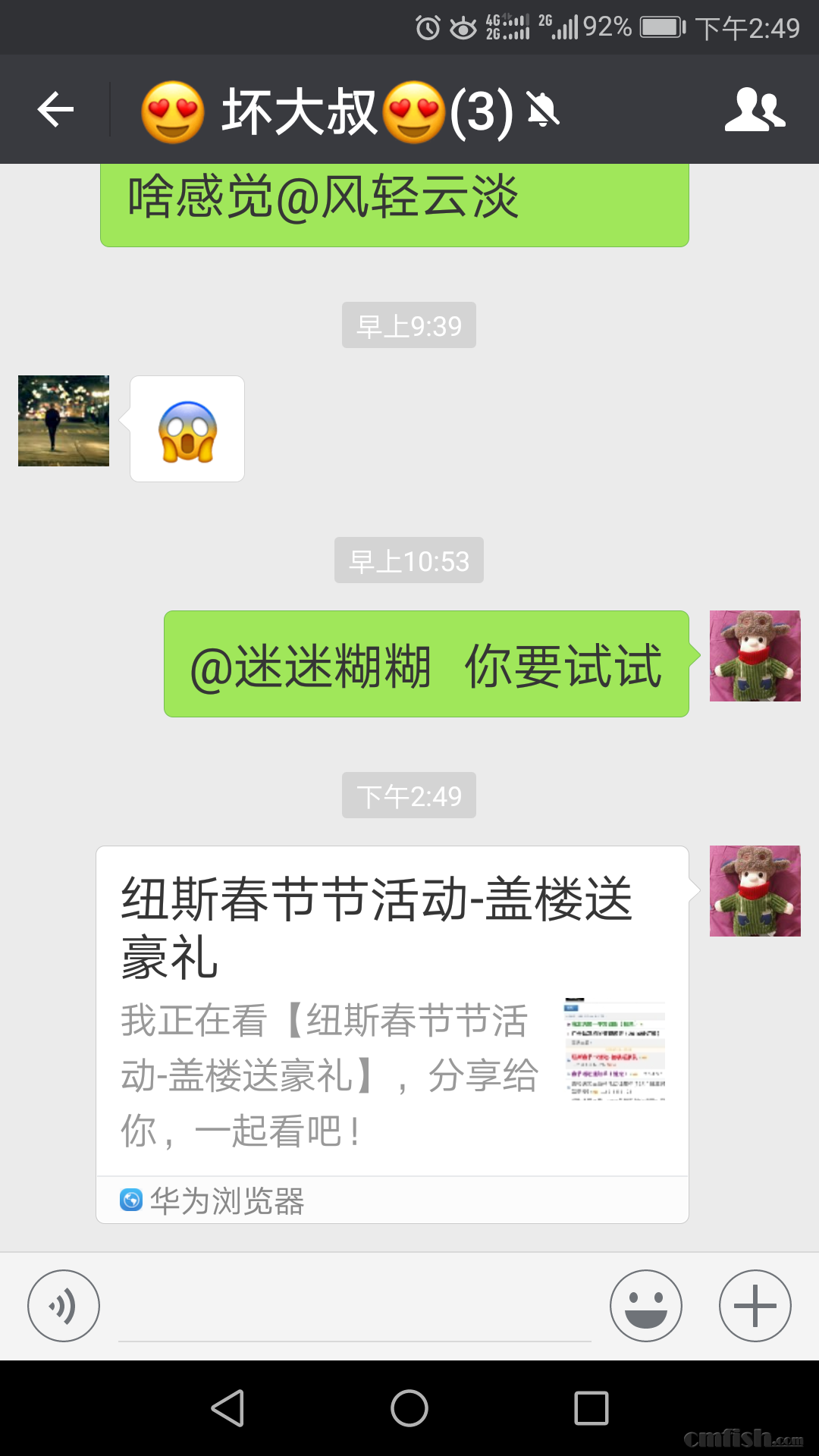Open recent apps from navigation bar
The width and height of the screenshot is (819, 1456).
591,1408
